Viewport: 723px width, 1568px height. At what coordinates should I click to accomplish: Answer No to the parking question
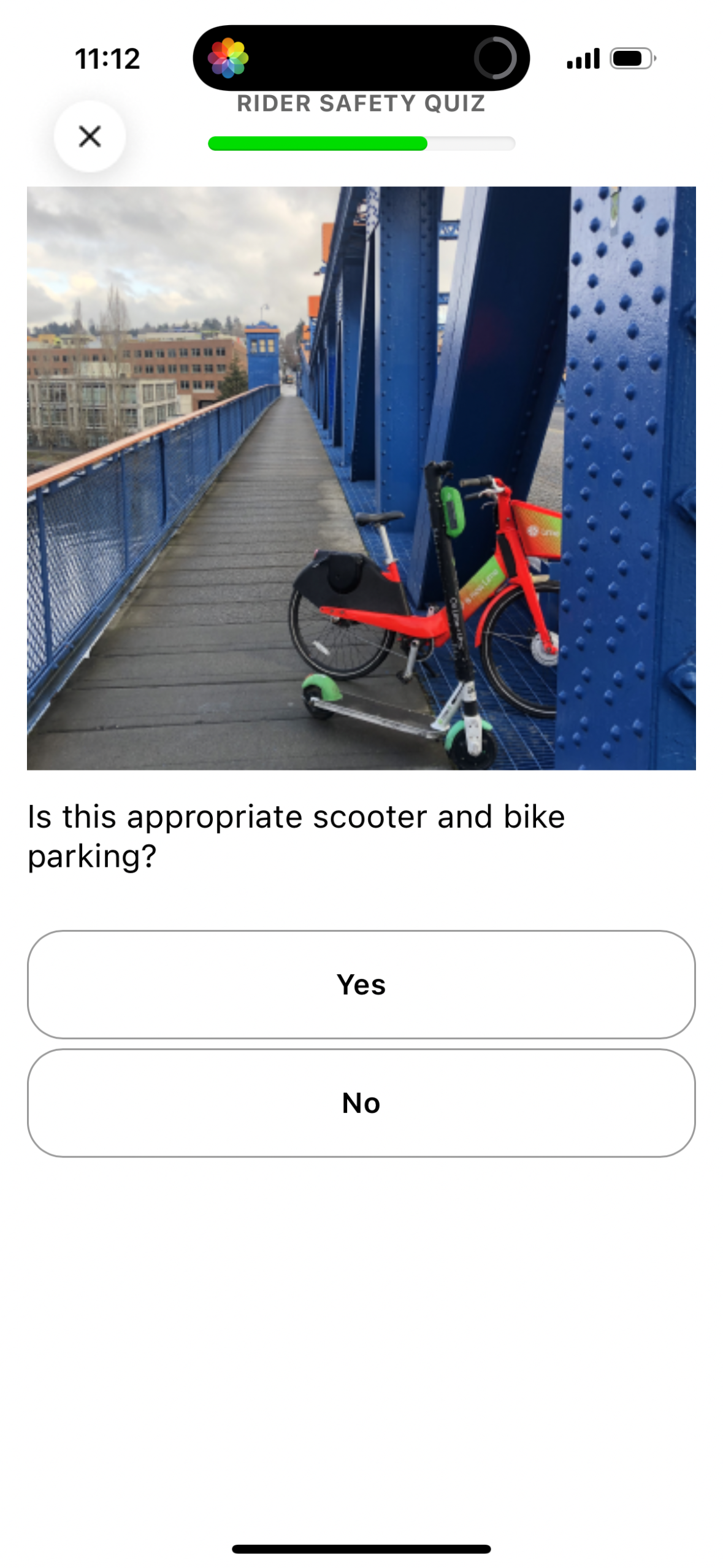click(362, 1101)
